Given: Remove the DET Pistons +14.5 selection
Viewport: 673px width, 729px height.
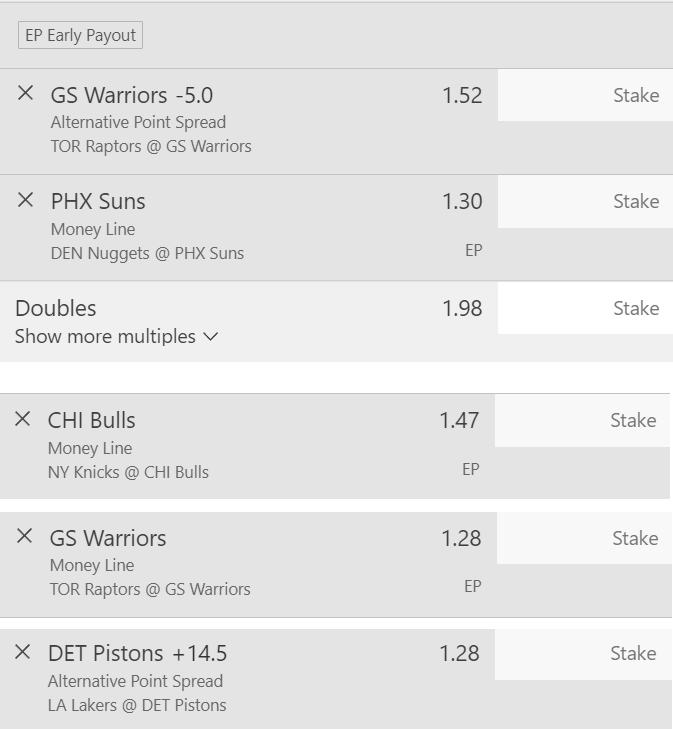Looking at the screenshot, I should coord(23,652).
